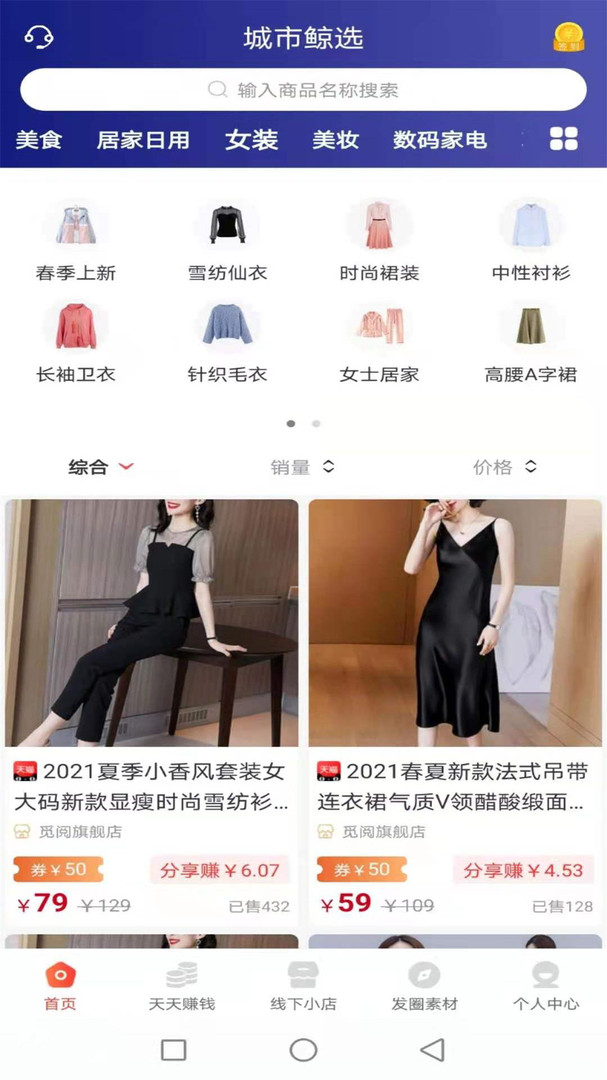Tap the system back button
The image size is (607, 1080).
coord(432,1049)
